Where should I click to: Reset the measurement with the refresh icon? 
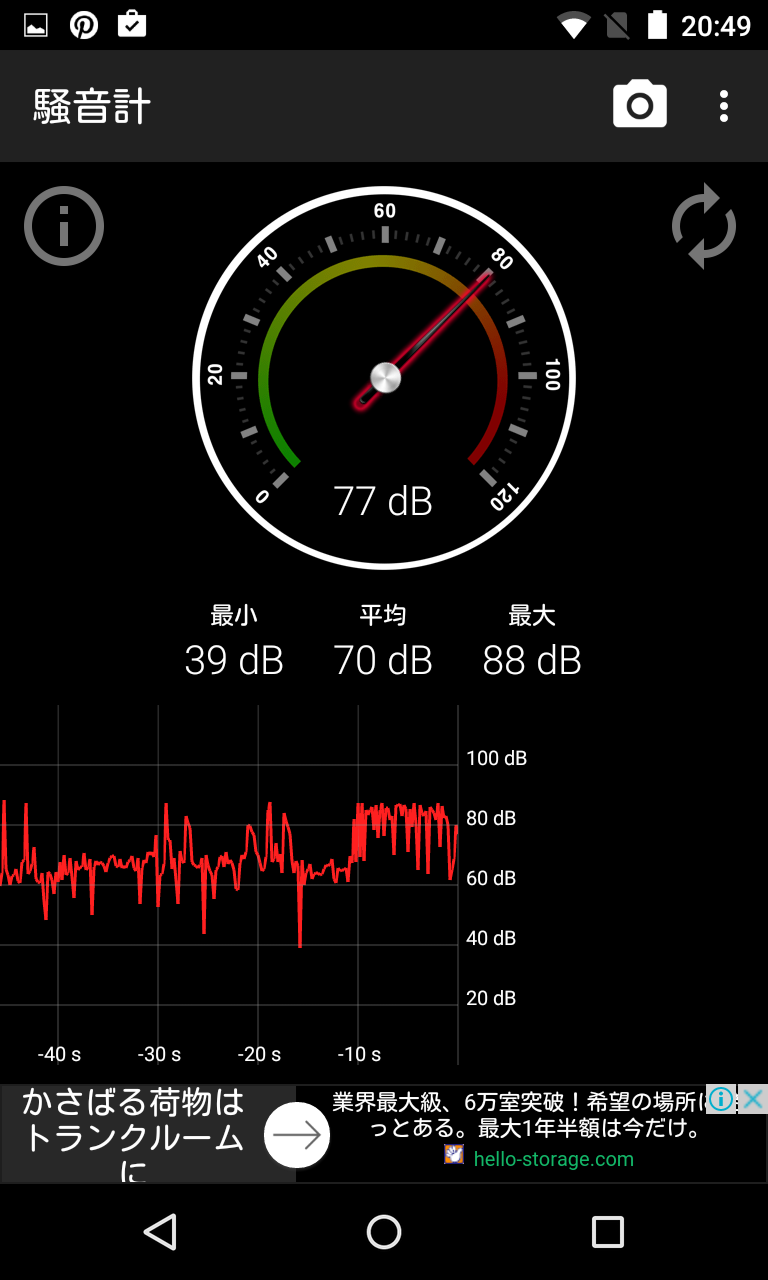pos(703,226)
